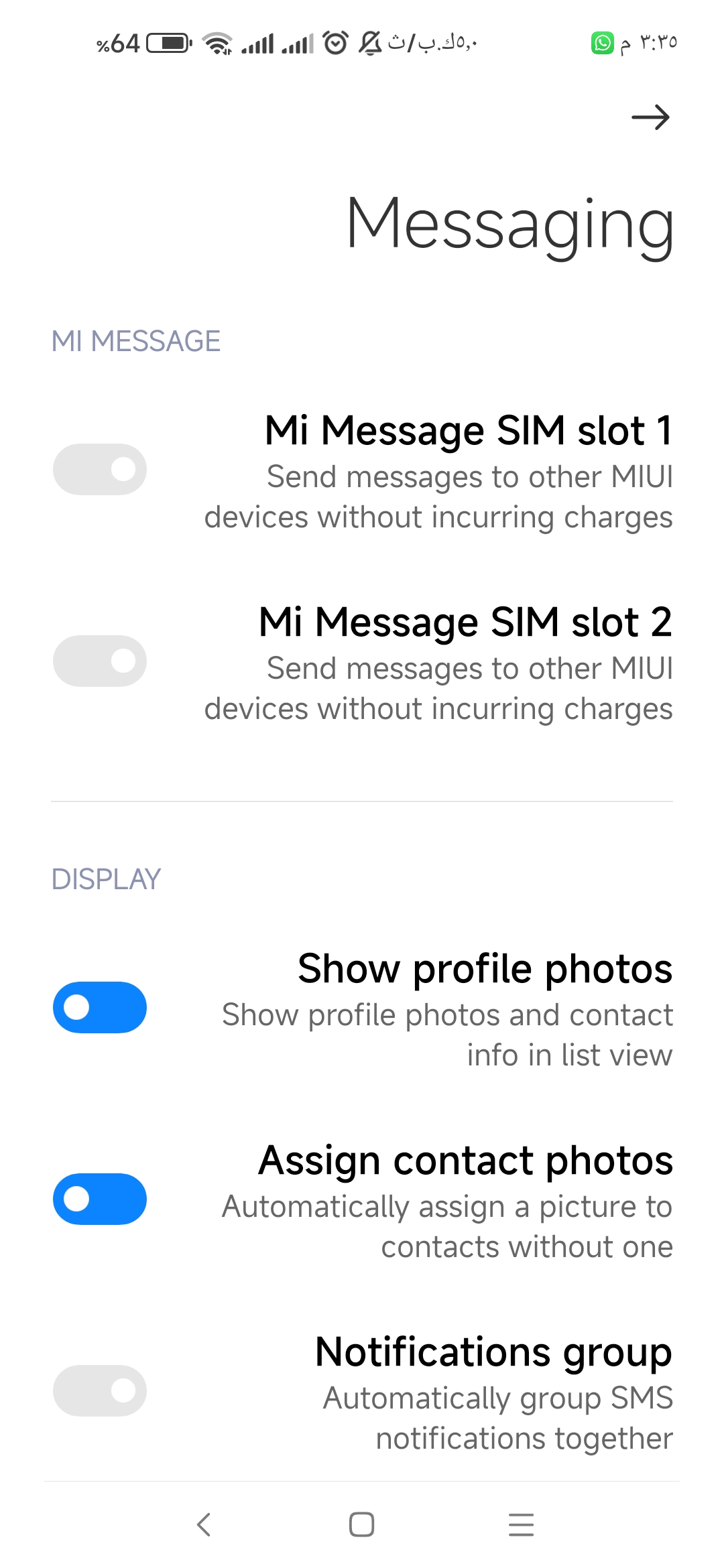This screenshot has width=724, height=1568.
Task: Turn on the Notifications group switch
Action: click(99, 1391)
